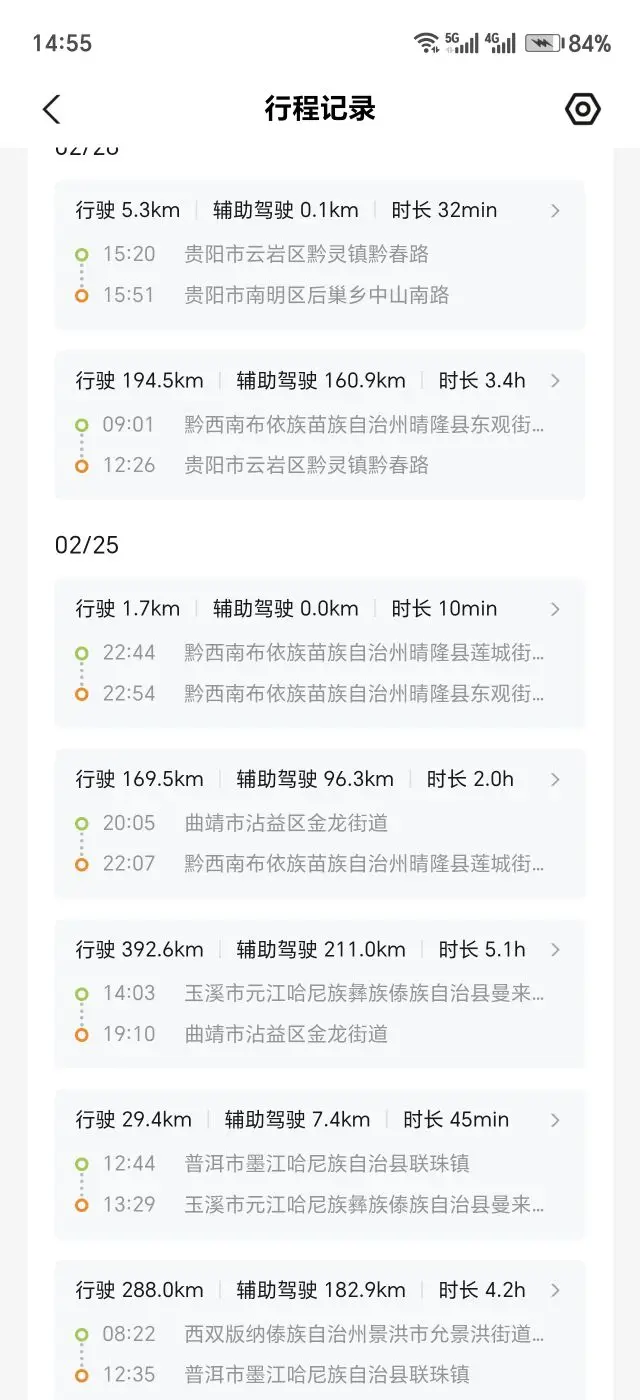Open the hexagon settings icon
The width and height of the screenshot is (640, 1400).
click(583, 109)
